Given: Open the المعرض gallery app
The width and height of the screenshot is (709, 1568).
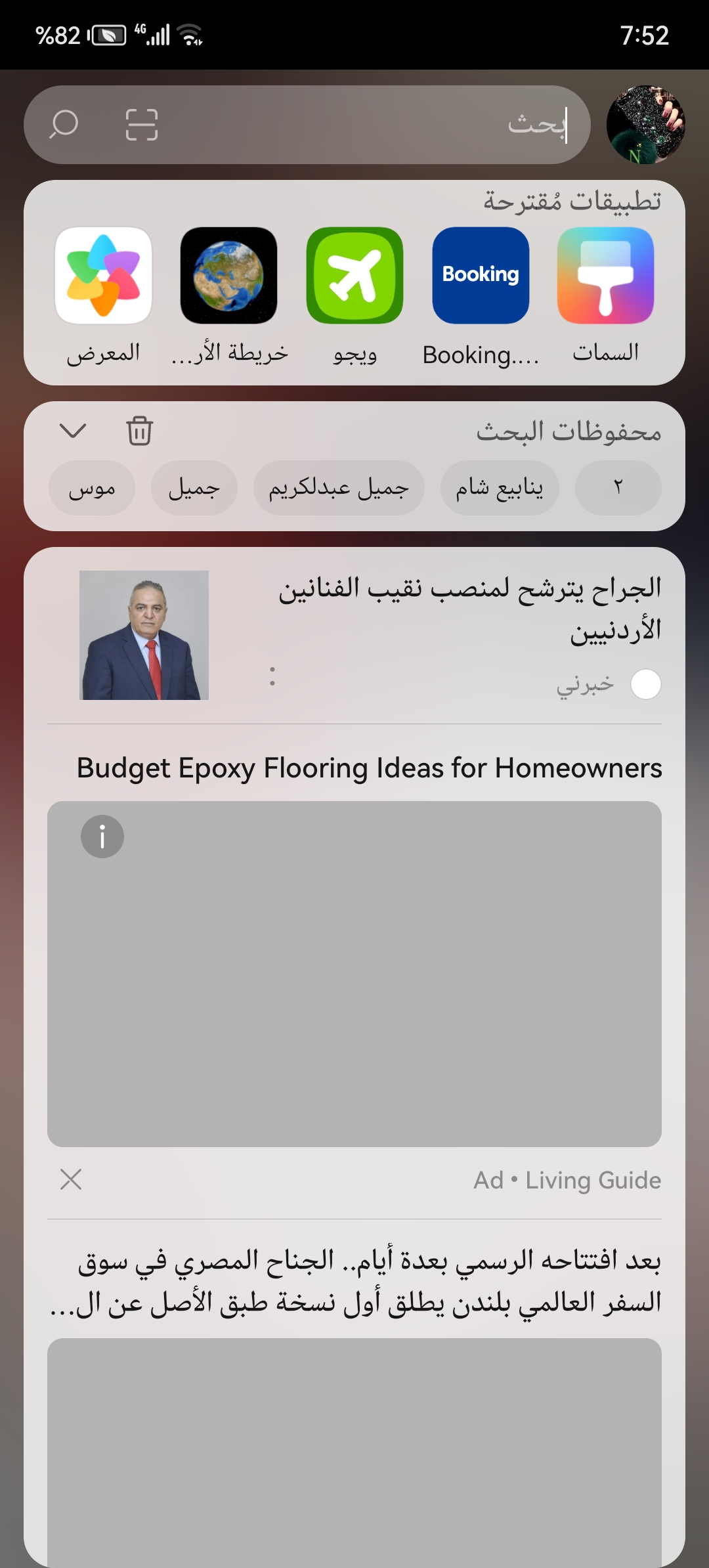Looking at the screenshot, I should [104, 276].
